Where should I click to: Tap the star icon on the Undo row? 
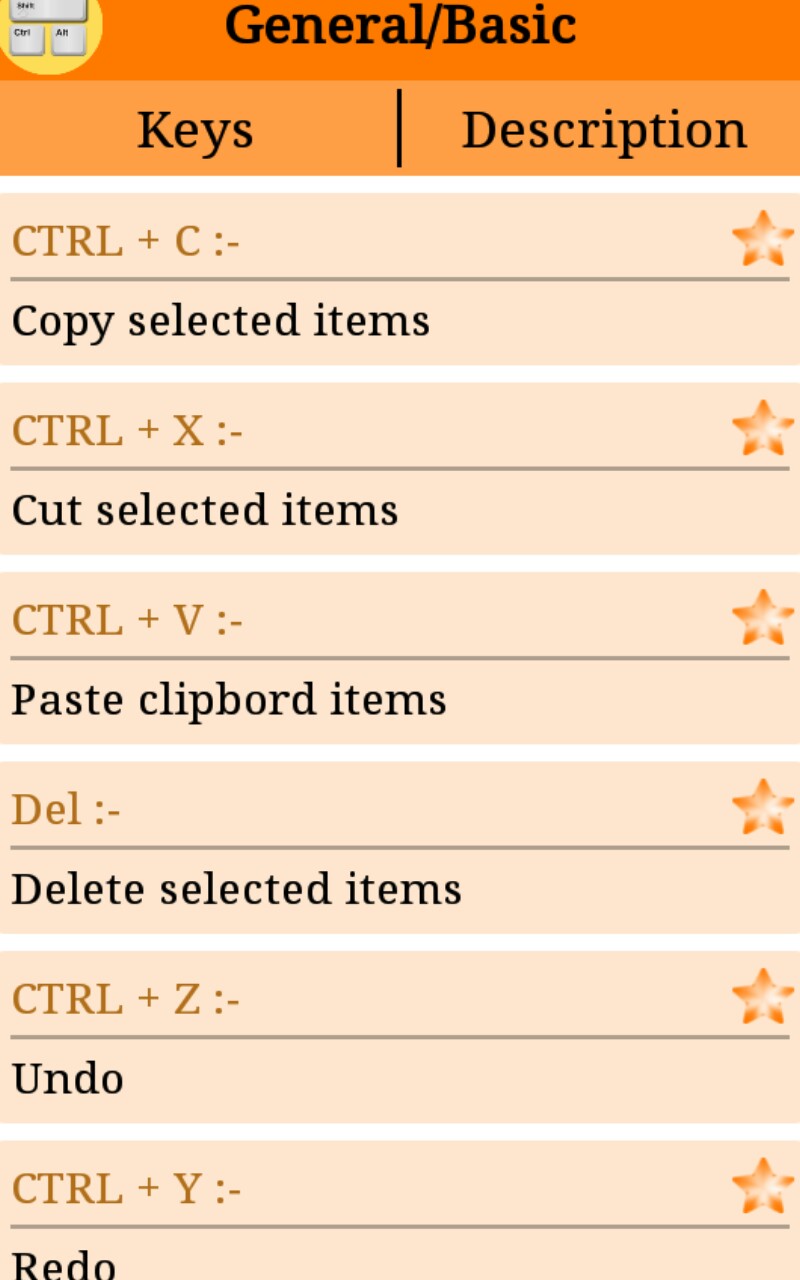point(762,996)
